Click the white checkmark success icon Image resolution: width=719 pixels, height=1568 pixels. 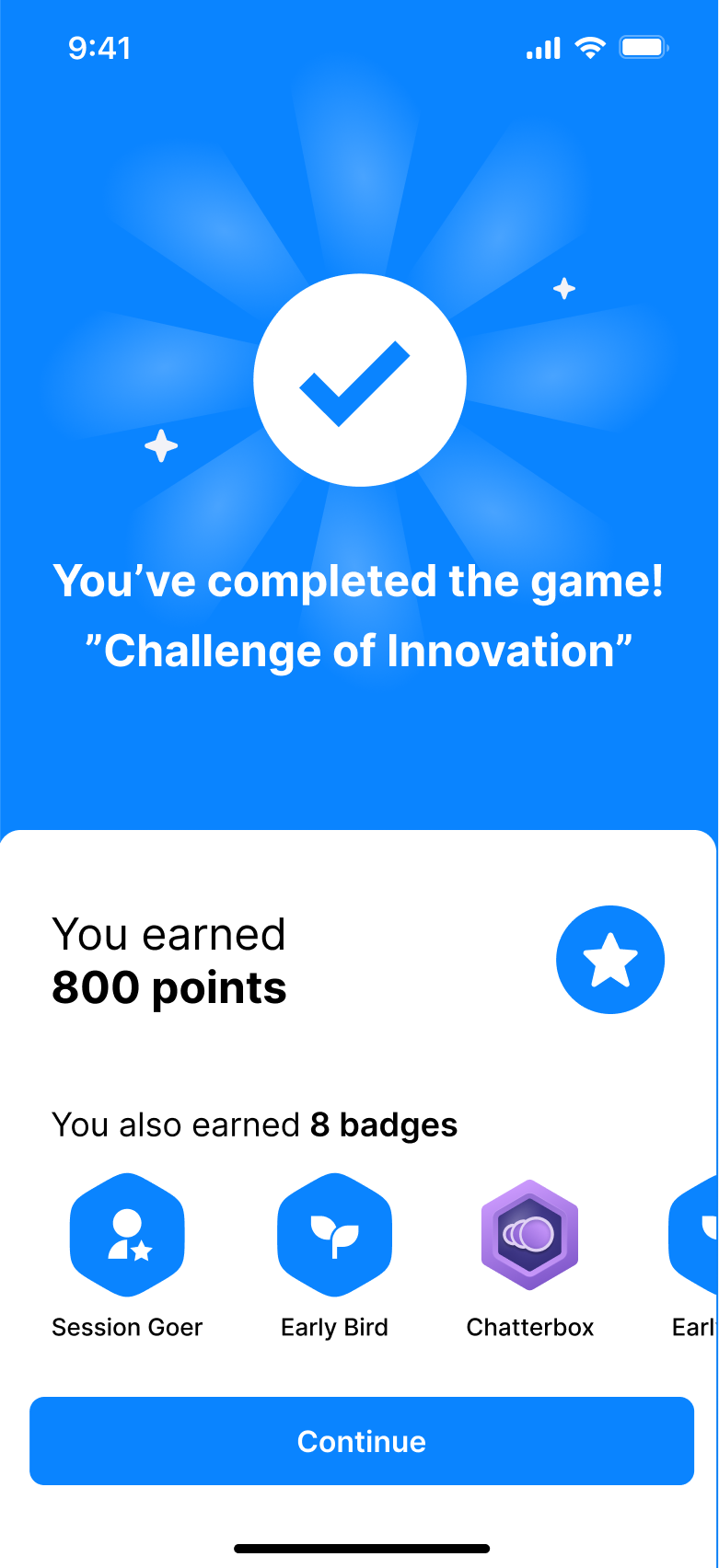point(360,379)
